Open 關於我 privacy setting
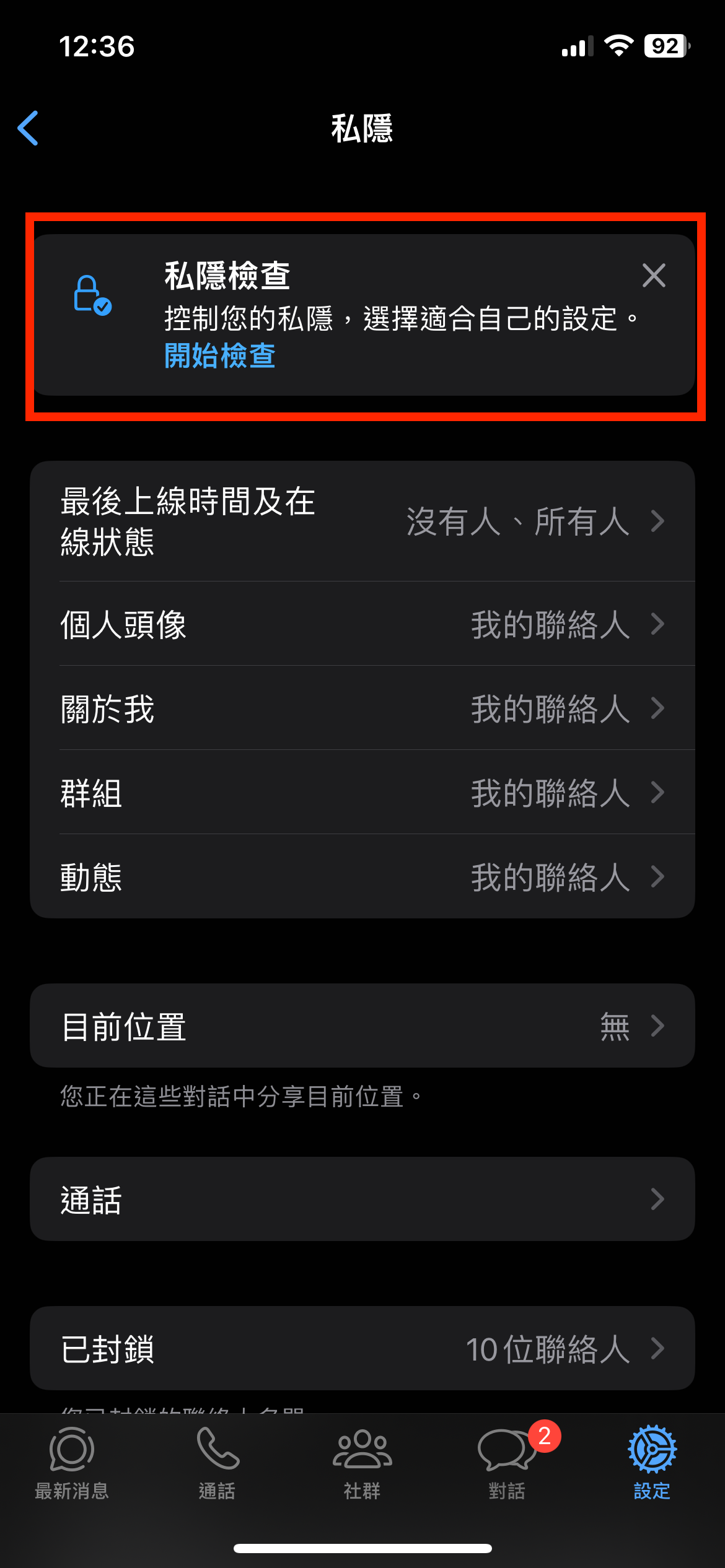 tap(362, 708)
